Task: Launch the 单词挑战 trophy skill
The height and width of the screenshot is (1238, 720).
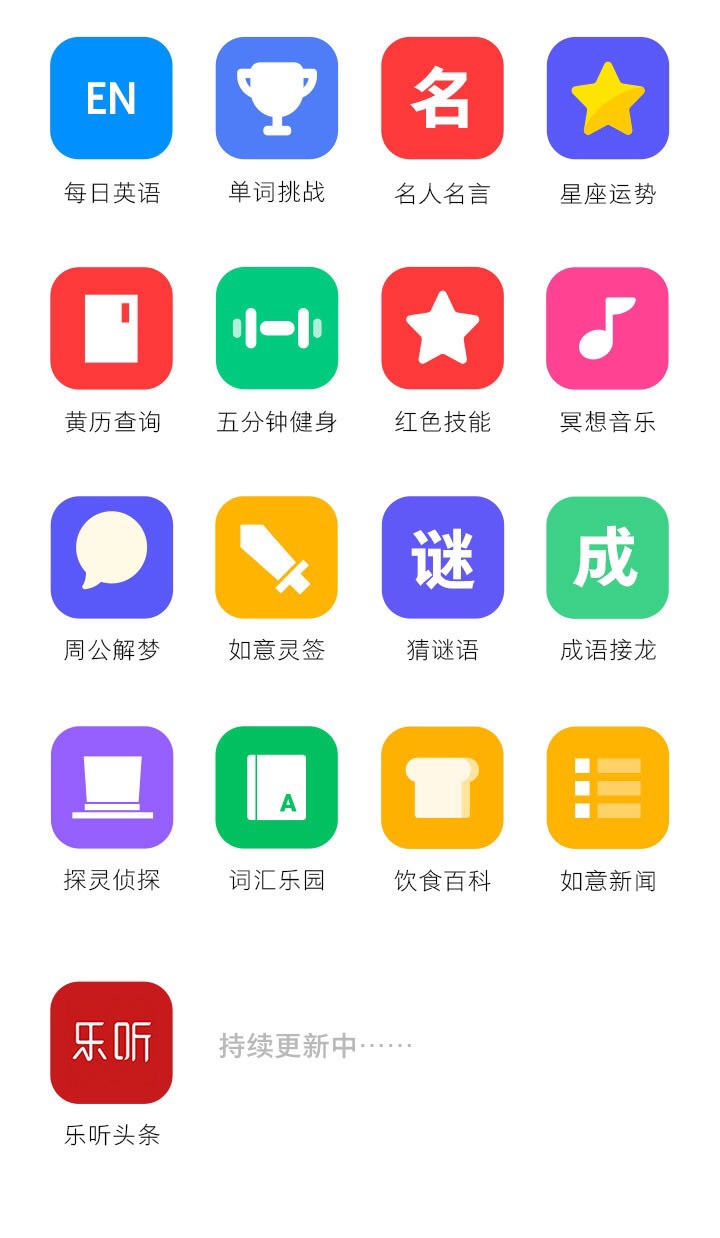Action: (277, 98)
